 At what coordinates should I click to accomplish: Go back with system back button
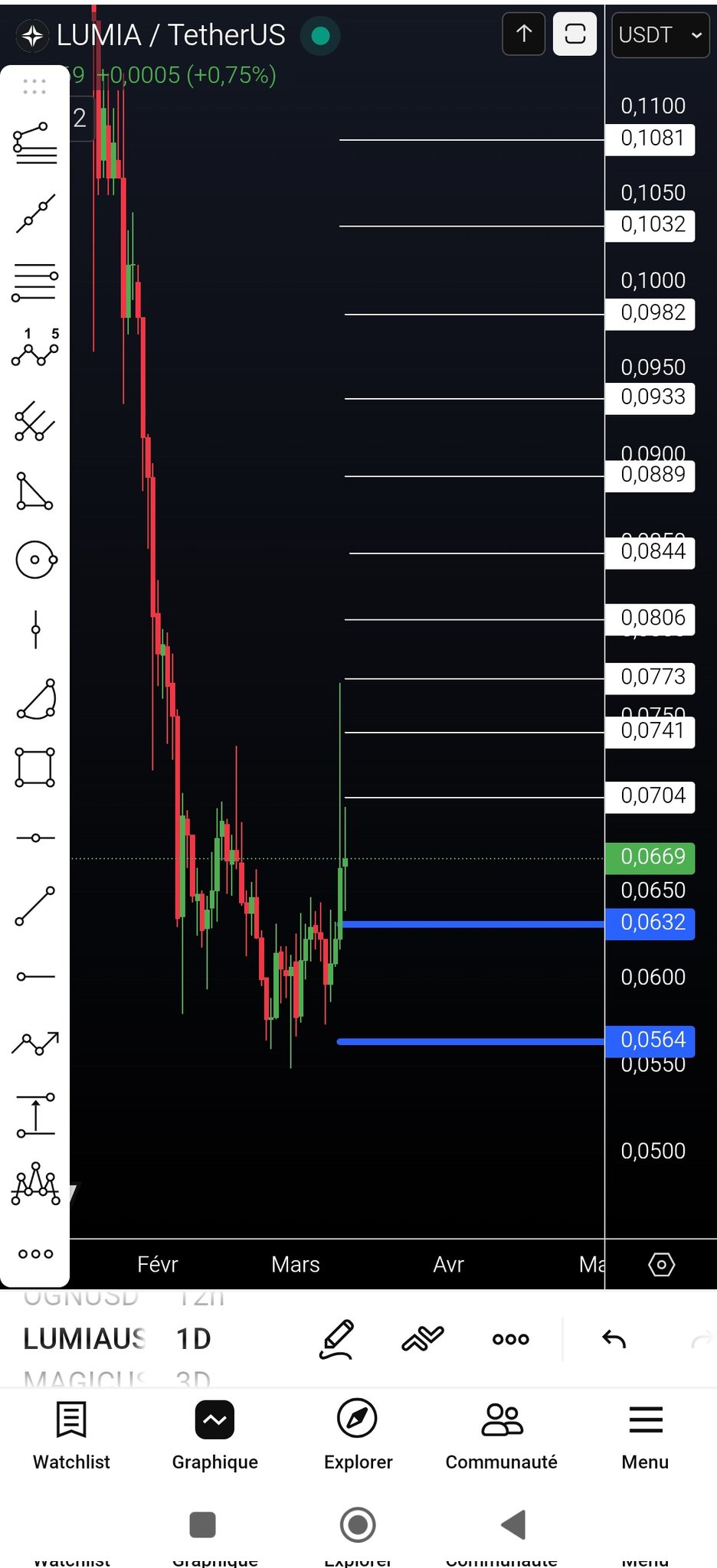pos(513,1524)
